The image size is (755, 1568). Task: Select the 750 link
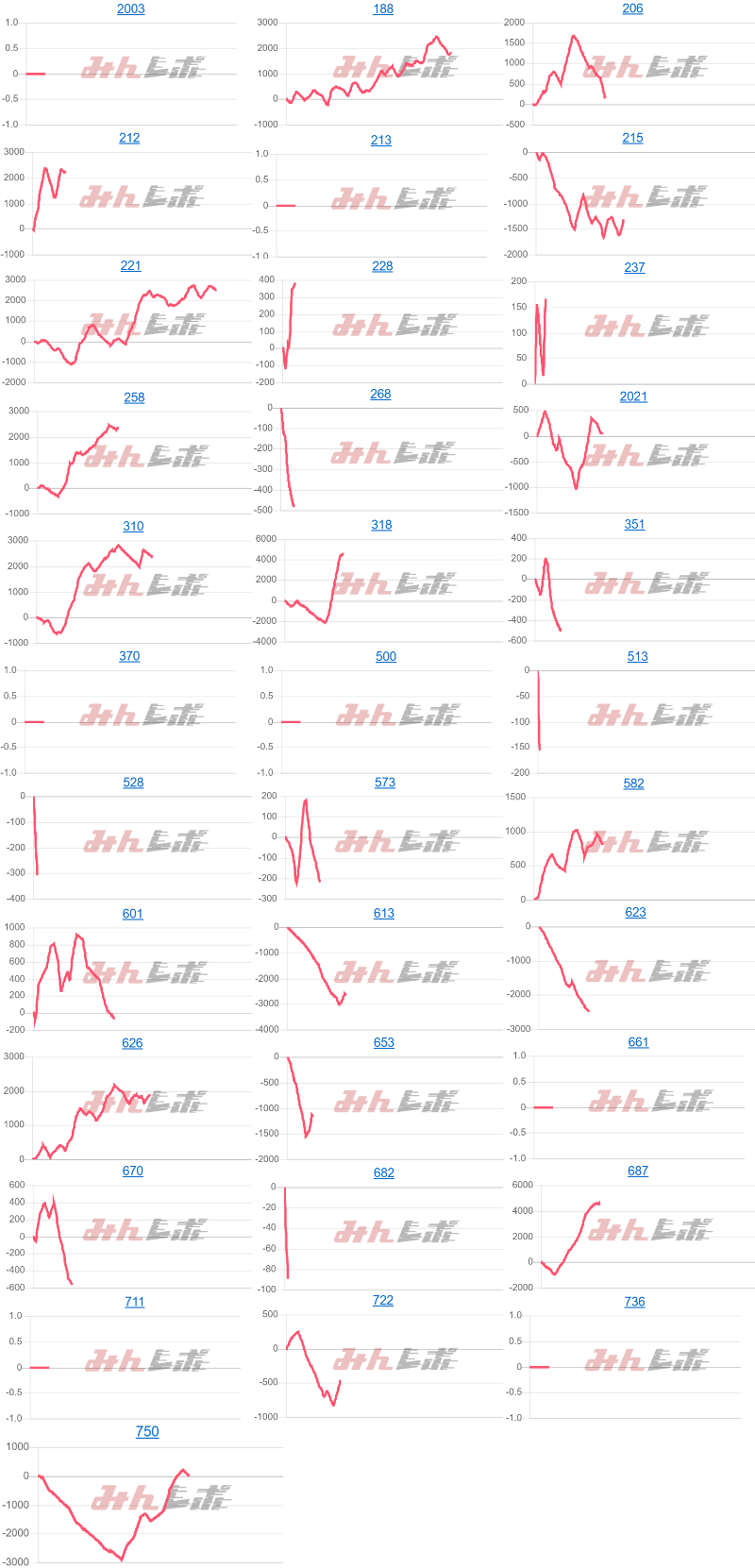pos(147,1431)
